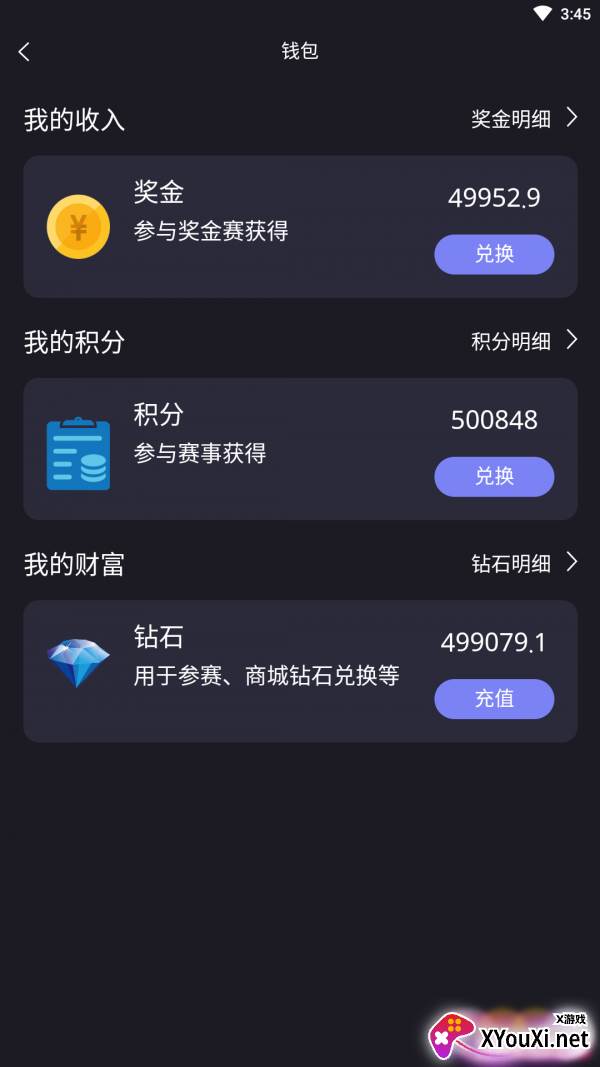View 积分明细 points details
600x1067 pixels.
524,341
